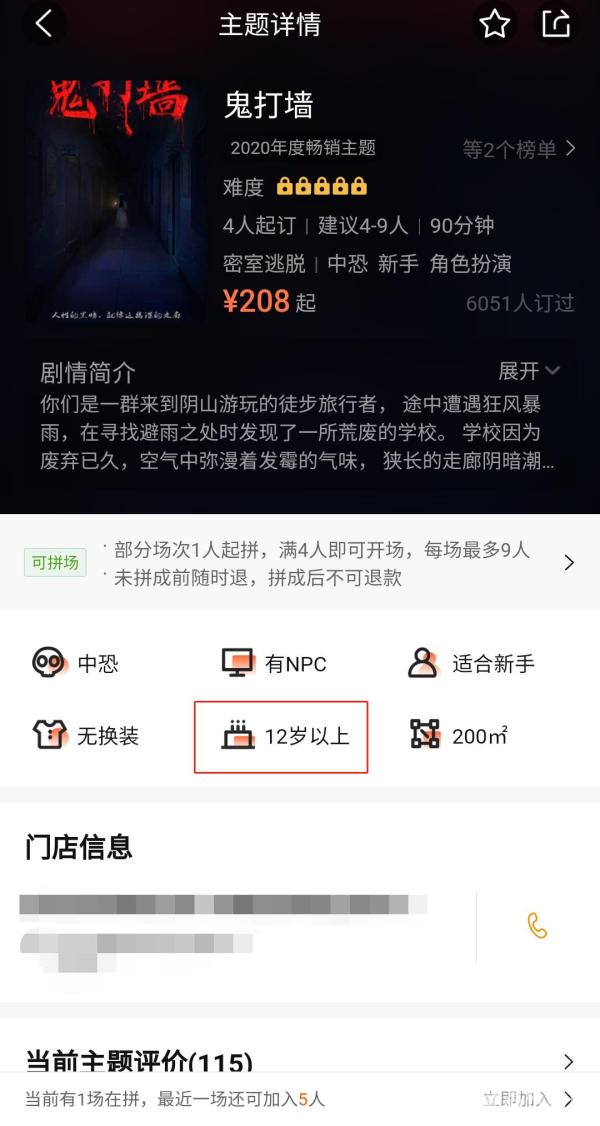
Task: View the 鬼打墙 poster image
Action: pos(117,201)
